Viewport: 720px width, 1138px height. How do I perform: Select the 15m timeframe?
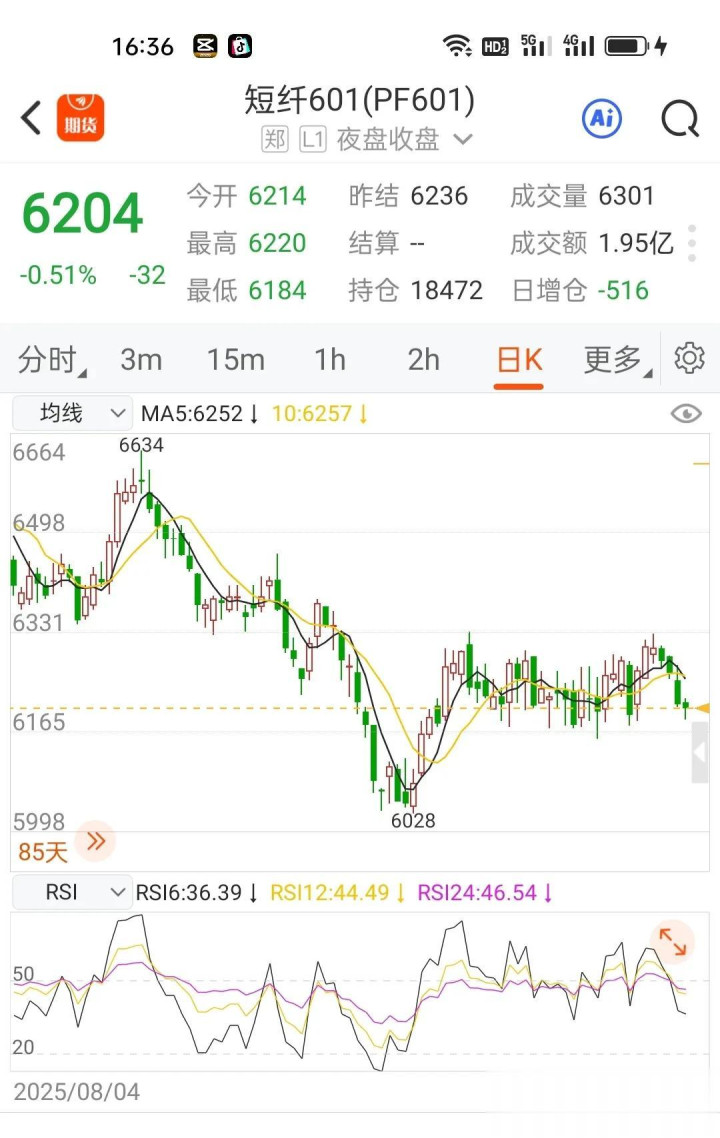236,359
